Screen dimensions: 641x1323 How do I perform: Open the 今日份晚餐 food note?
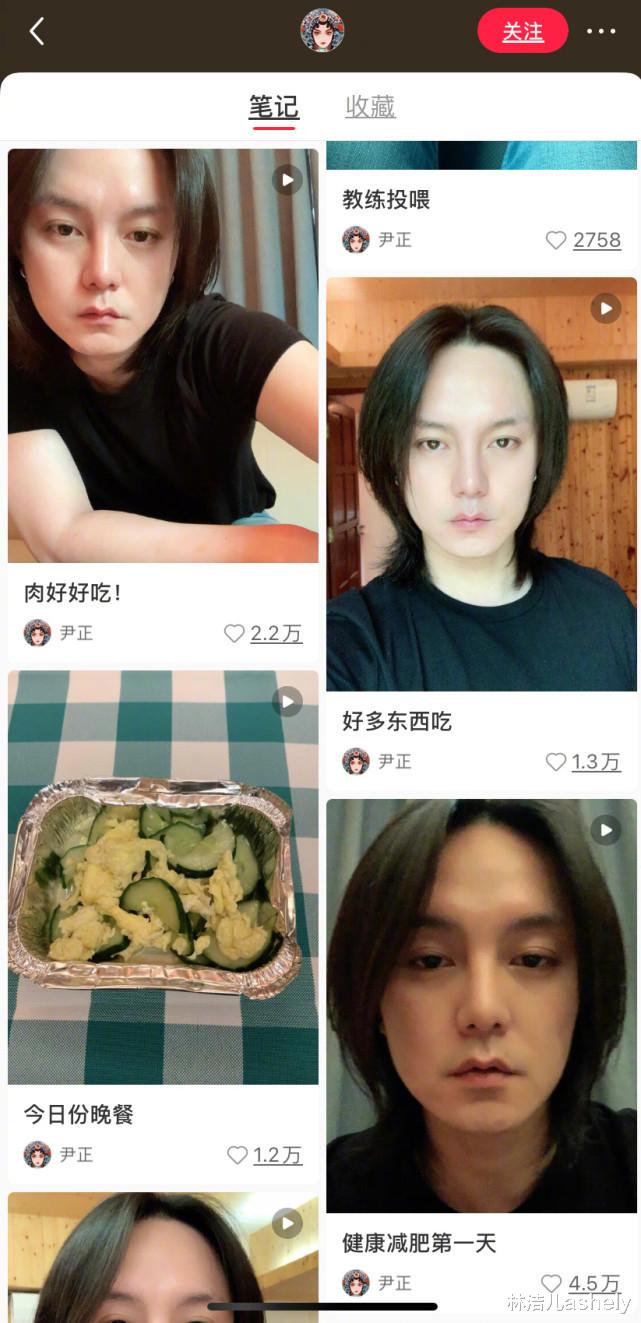[x=163, y=877]
